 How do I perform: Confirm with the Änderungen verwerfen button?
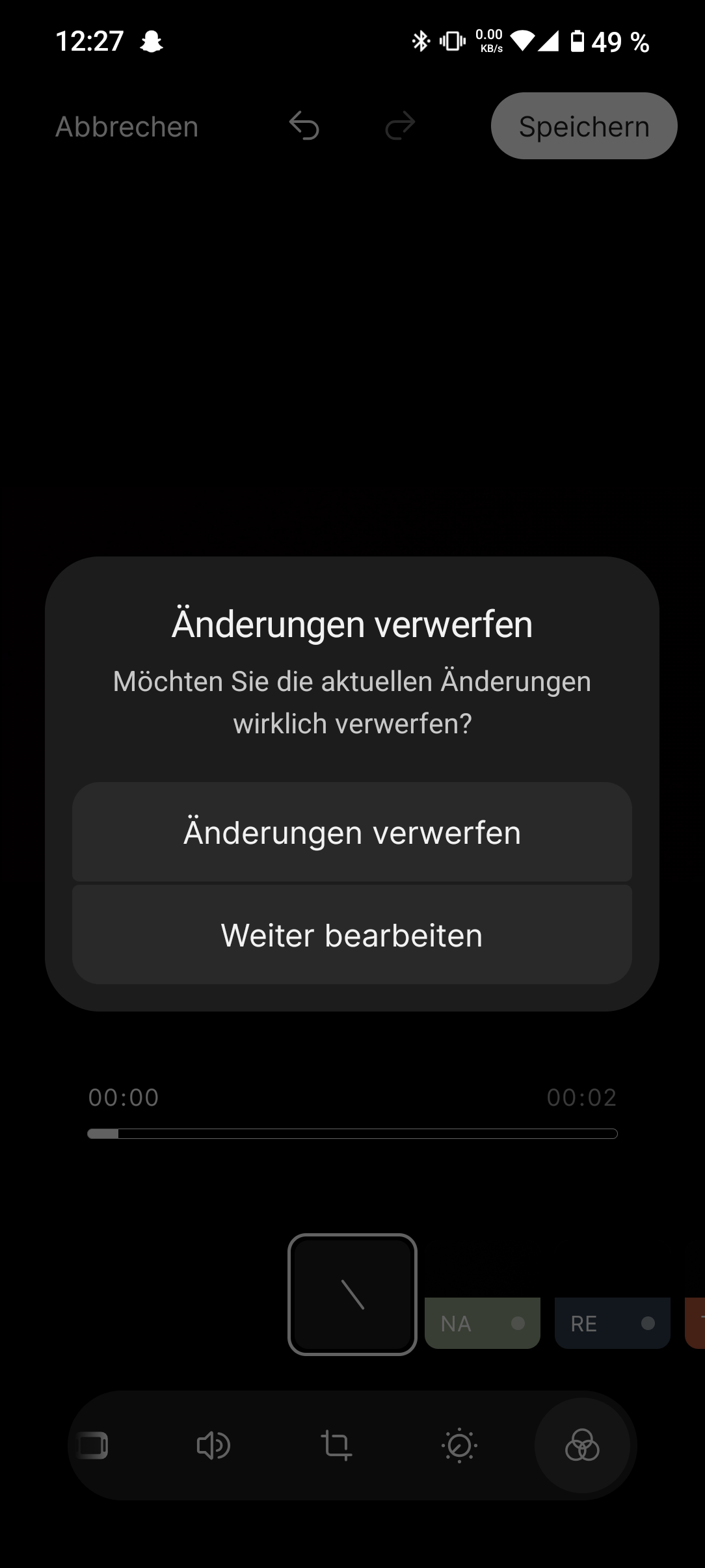point(352,833)
